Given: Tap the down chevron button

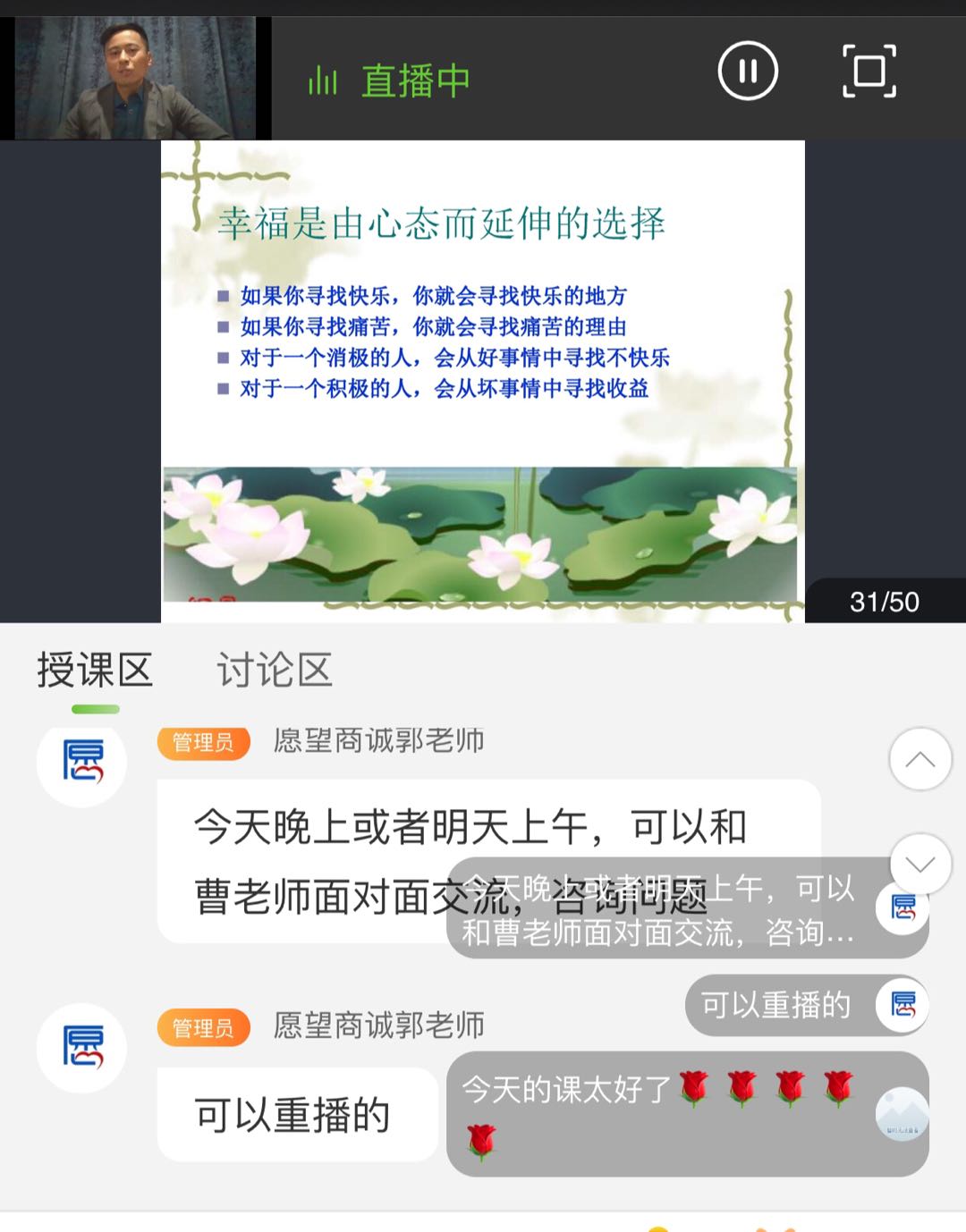Looking at the screenshot, I should click(919, 864).
